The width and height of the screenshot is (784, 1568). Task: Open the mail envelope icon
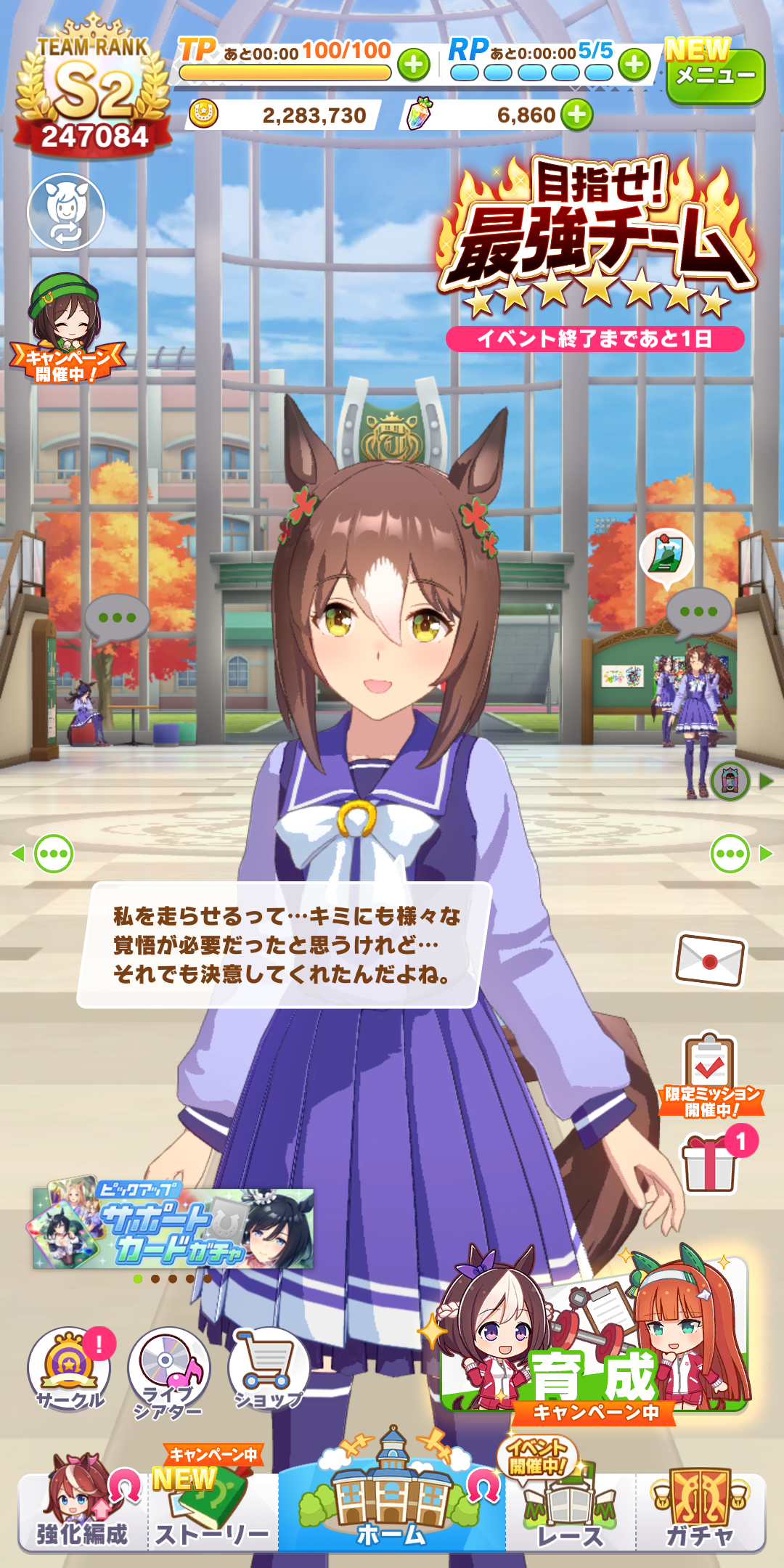click(x=710, y=960)
